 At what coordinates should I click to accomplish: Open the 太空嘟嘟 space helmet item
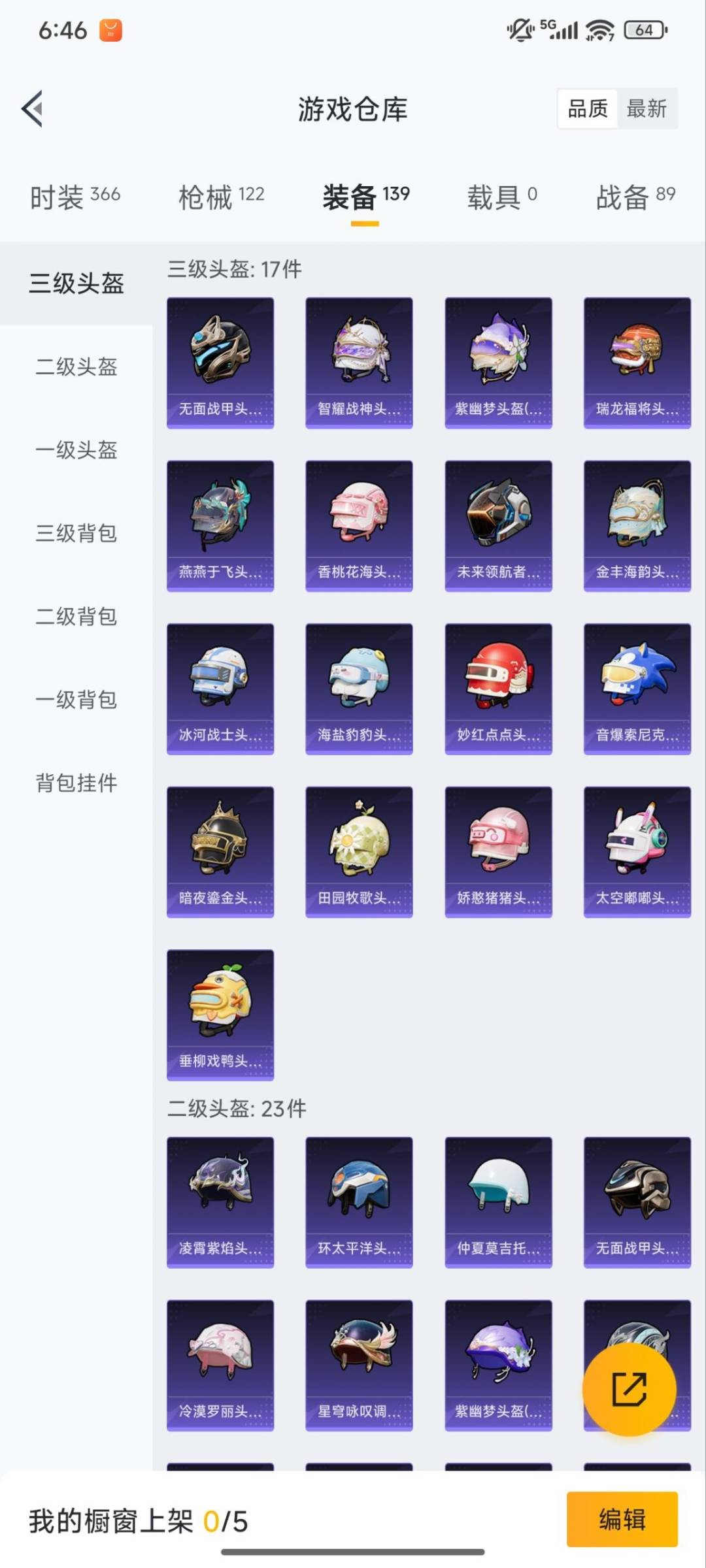[x=637, y=851]
